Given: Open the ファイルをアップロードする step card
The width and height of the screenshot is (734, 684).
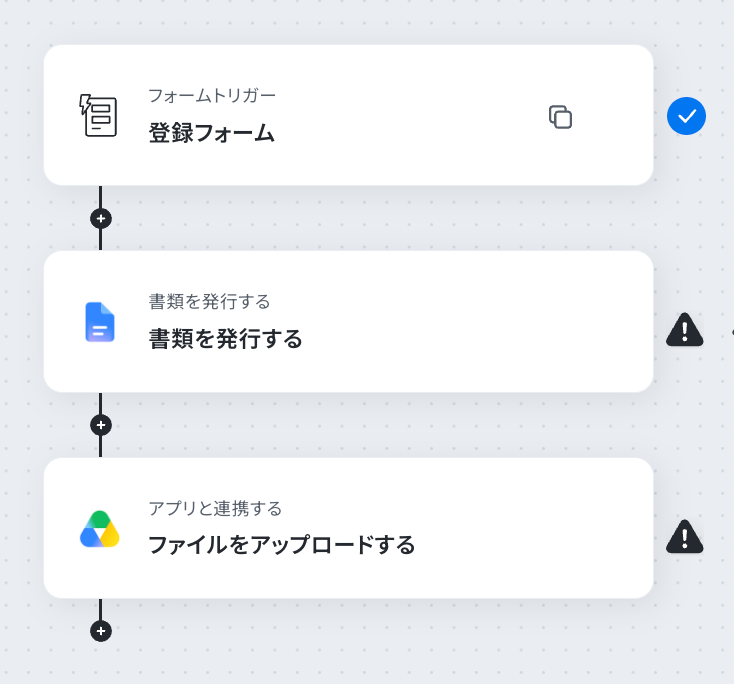Looking at the screenshot, I should coord(348,528).
